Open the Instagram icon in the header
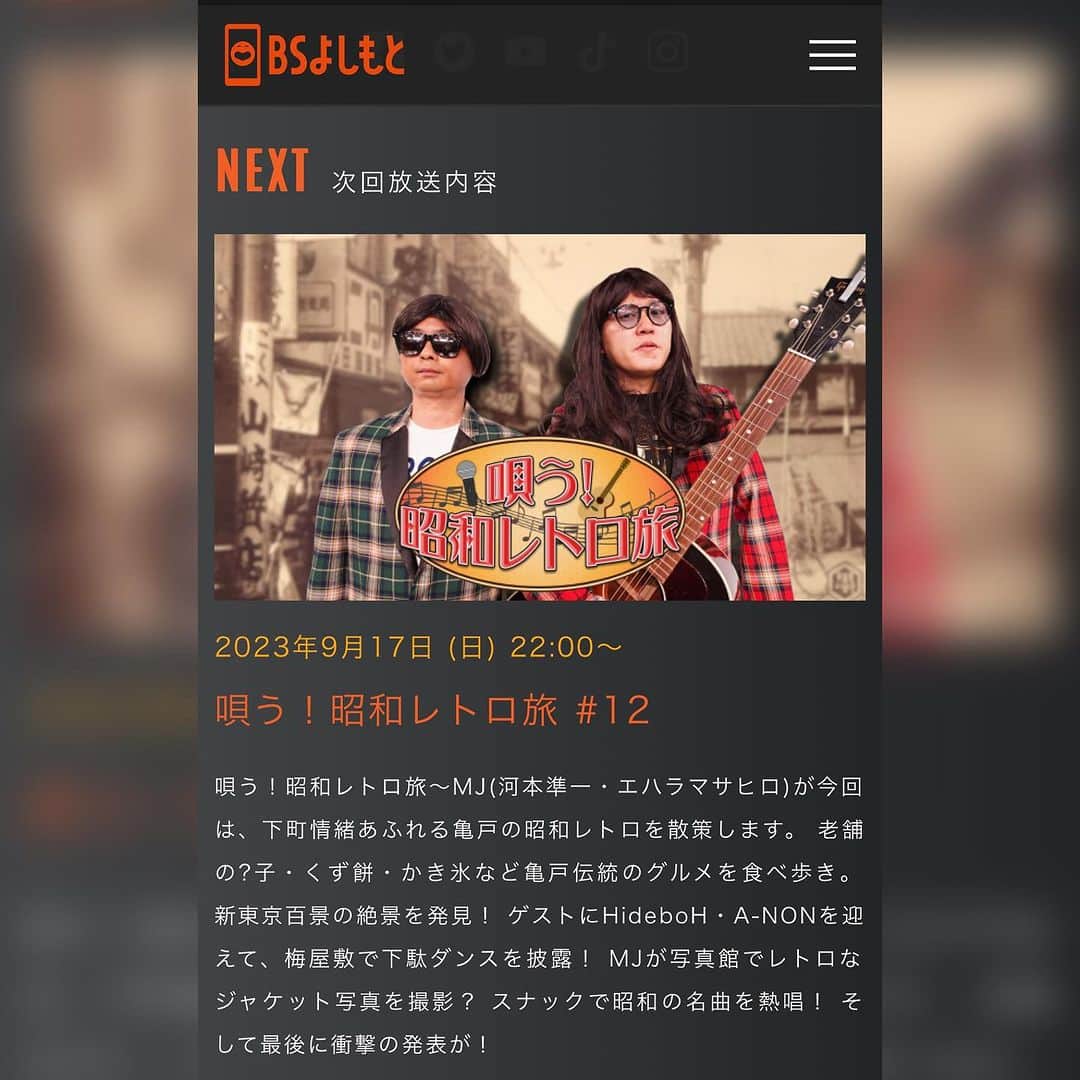The height and width of the screenshot is (1080, 1080). [668, 52]
